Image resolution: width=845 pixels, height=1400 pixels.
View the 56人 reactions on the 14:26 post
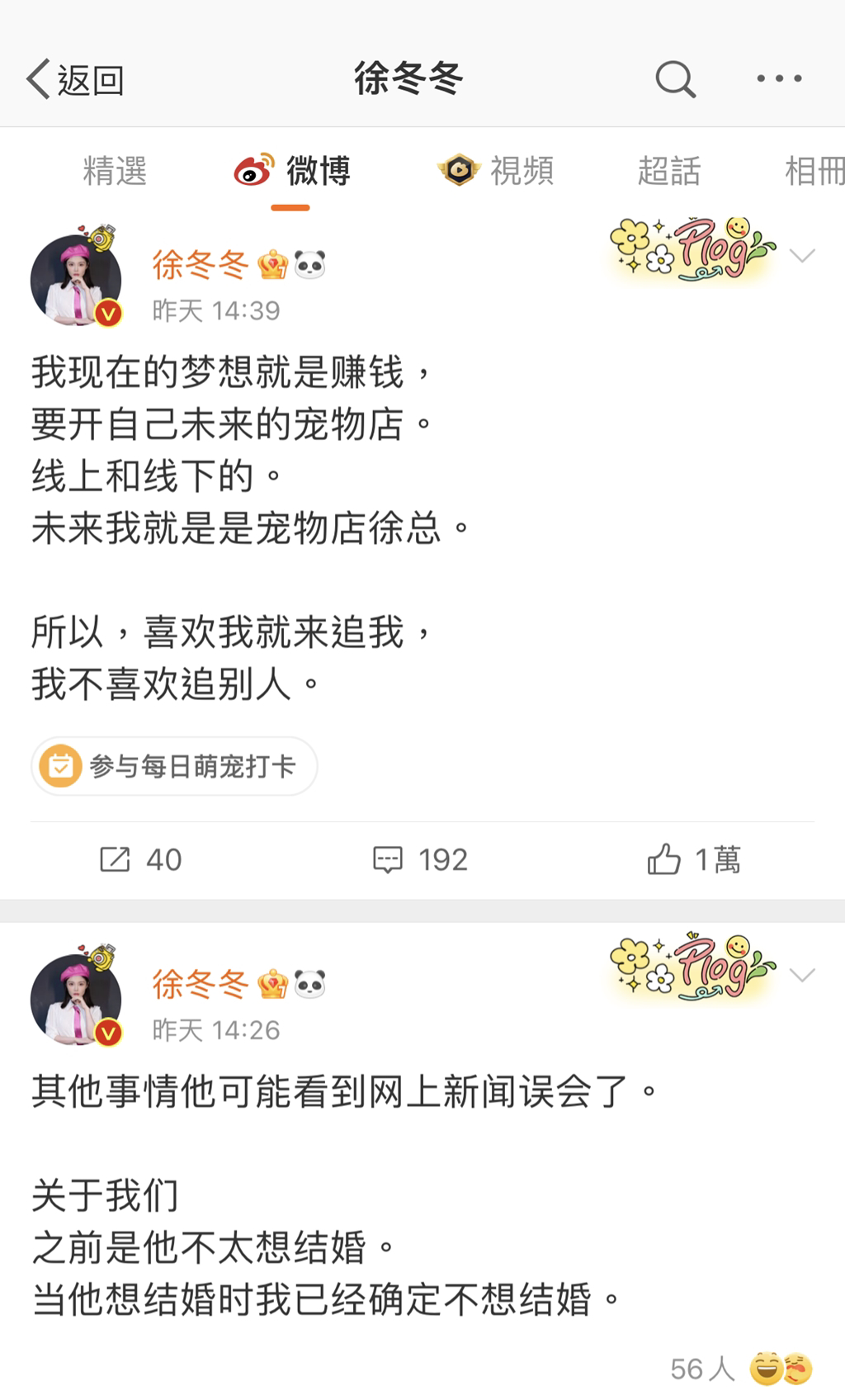[740, 1369]
